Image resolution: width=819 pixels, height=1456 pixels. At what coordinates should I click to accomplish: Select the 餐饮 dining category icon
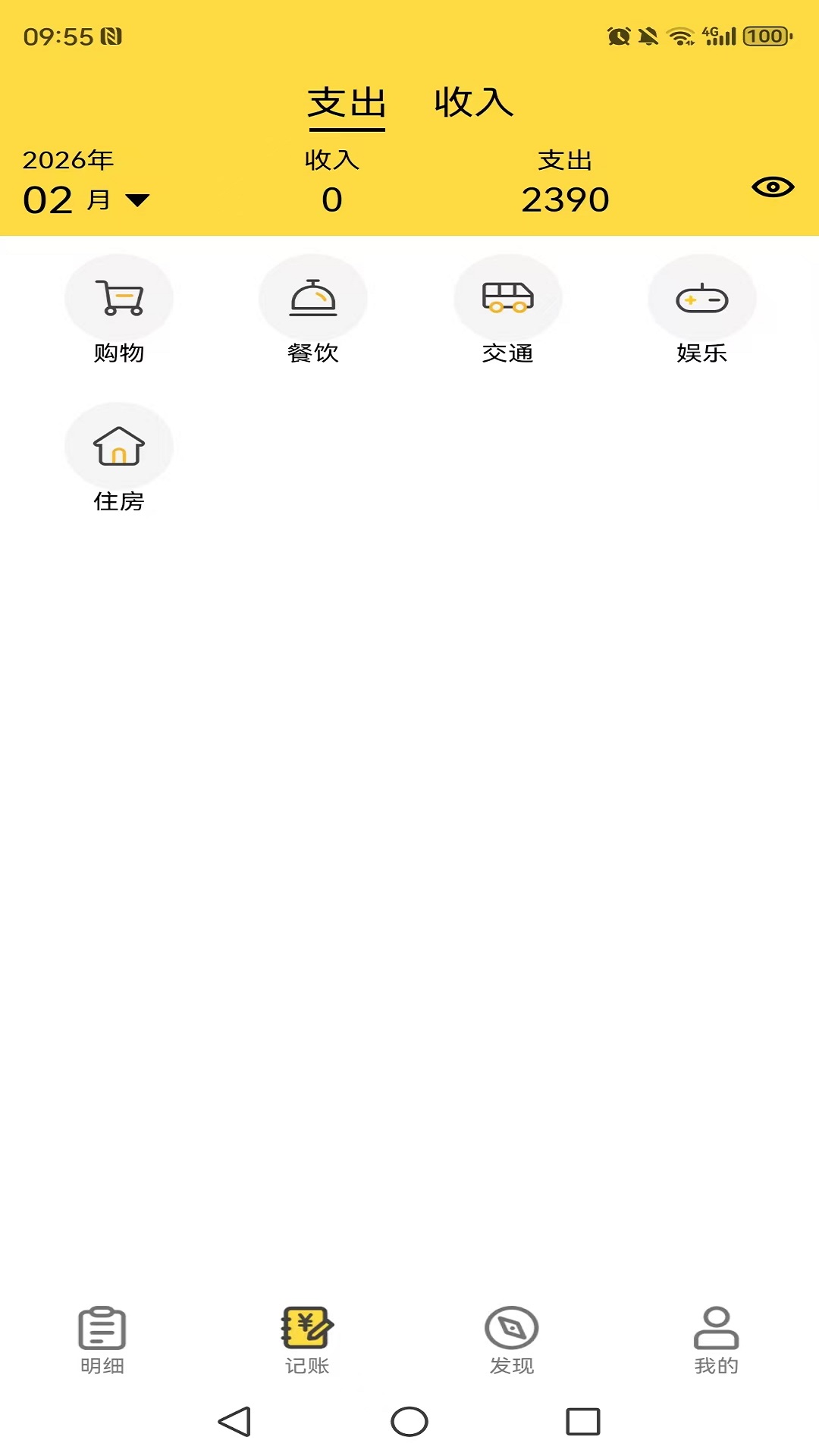[313, 297]
